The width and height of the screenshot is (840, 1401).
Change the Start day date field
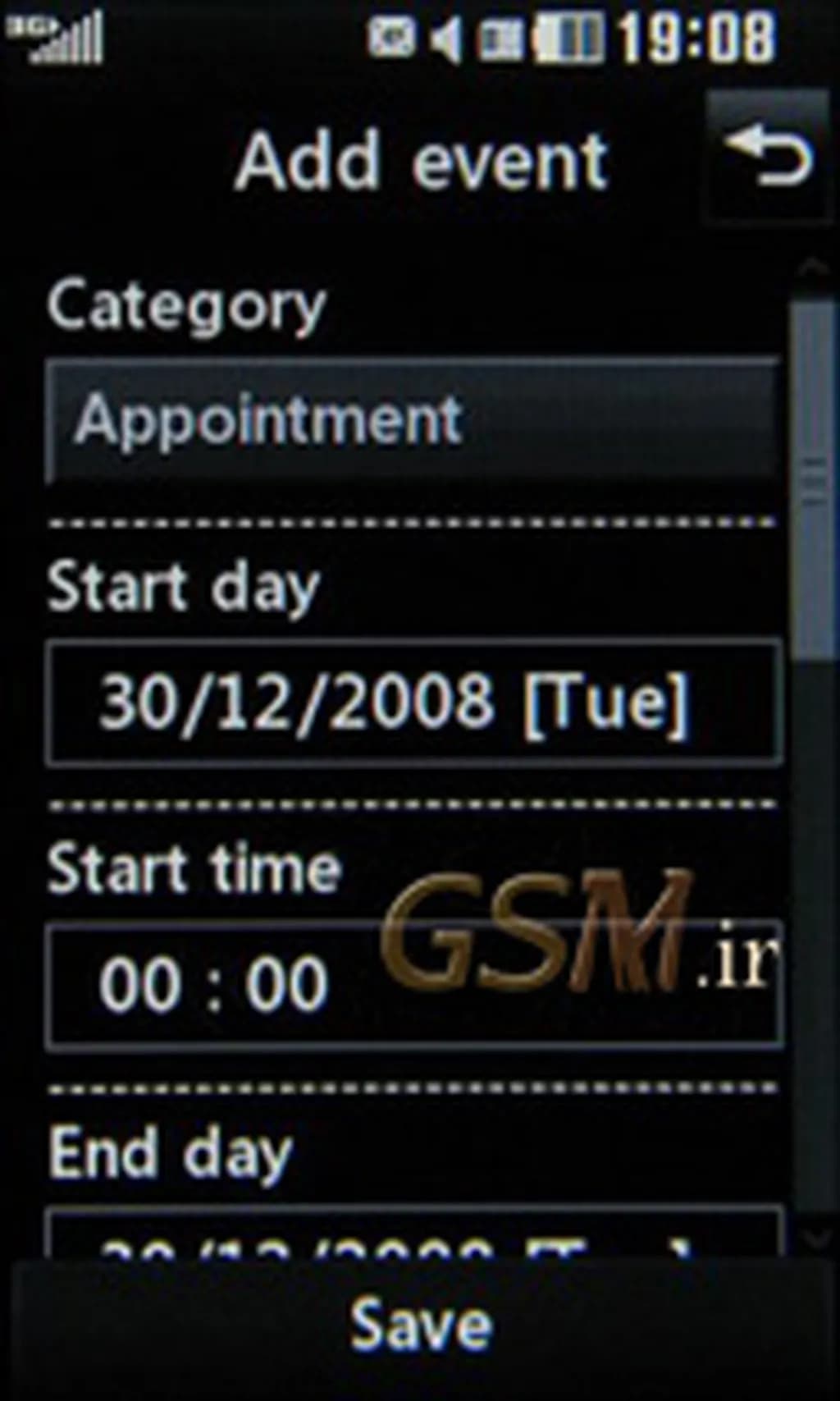413,703
